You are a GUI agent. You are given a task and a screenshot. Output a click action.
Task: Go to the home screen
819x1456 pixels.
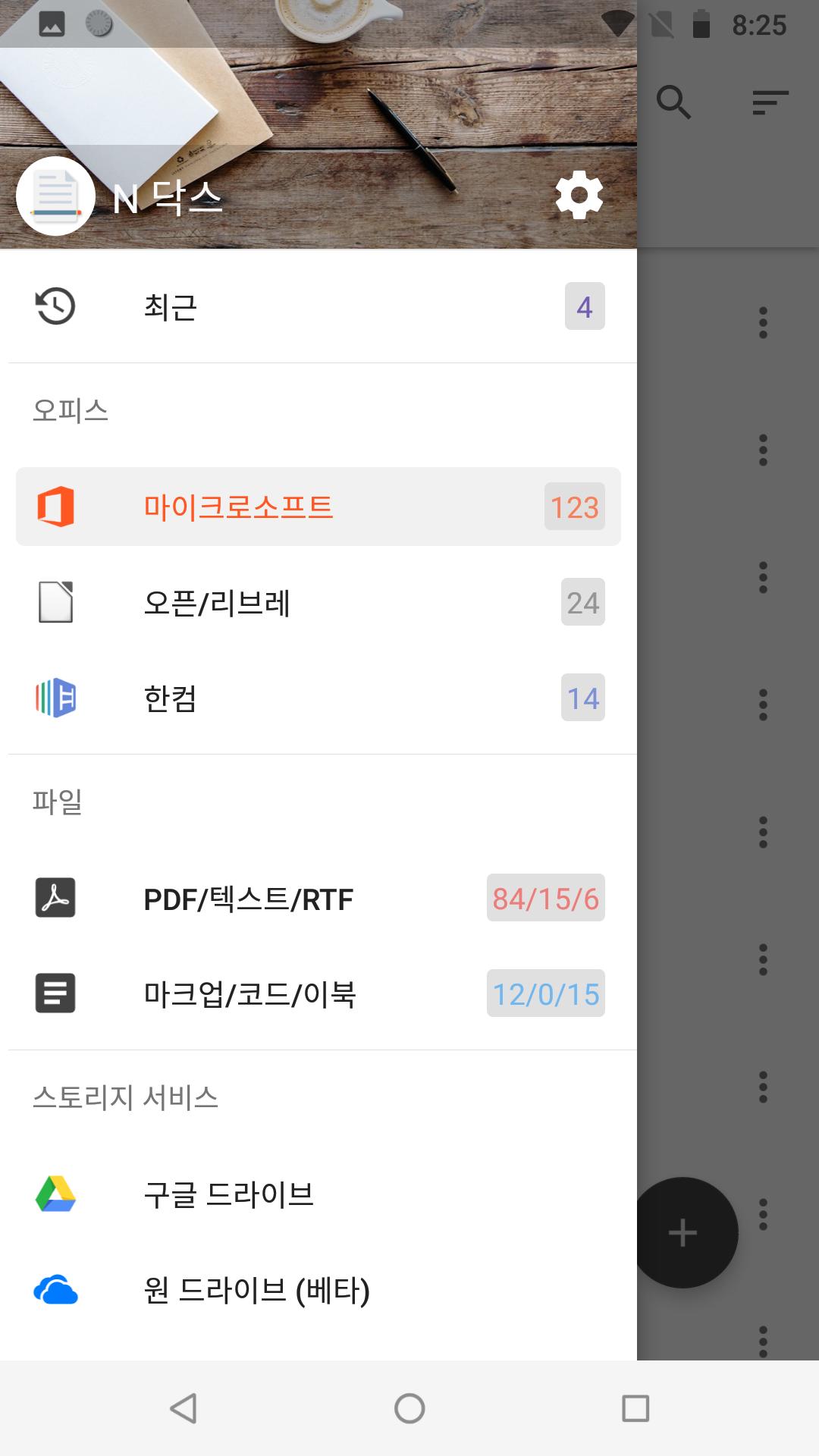[409, 1408]
